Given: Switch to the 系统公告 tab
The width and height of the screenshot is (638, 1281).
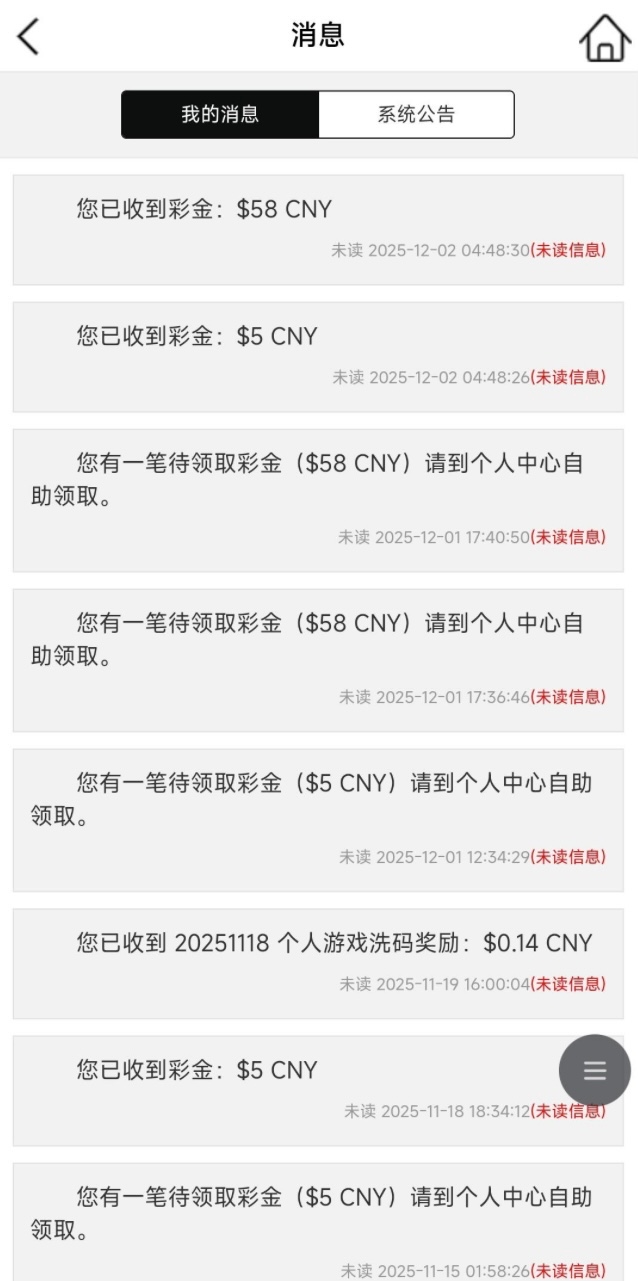Looking at the screenshot, I should (x=416, y=114).
